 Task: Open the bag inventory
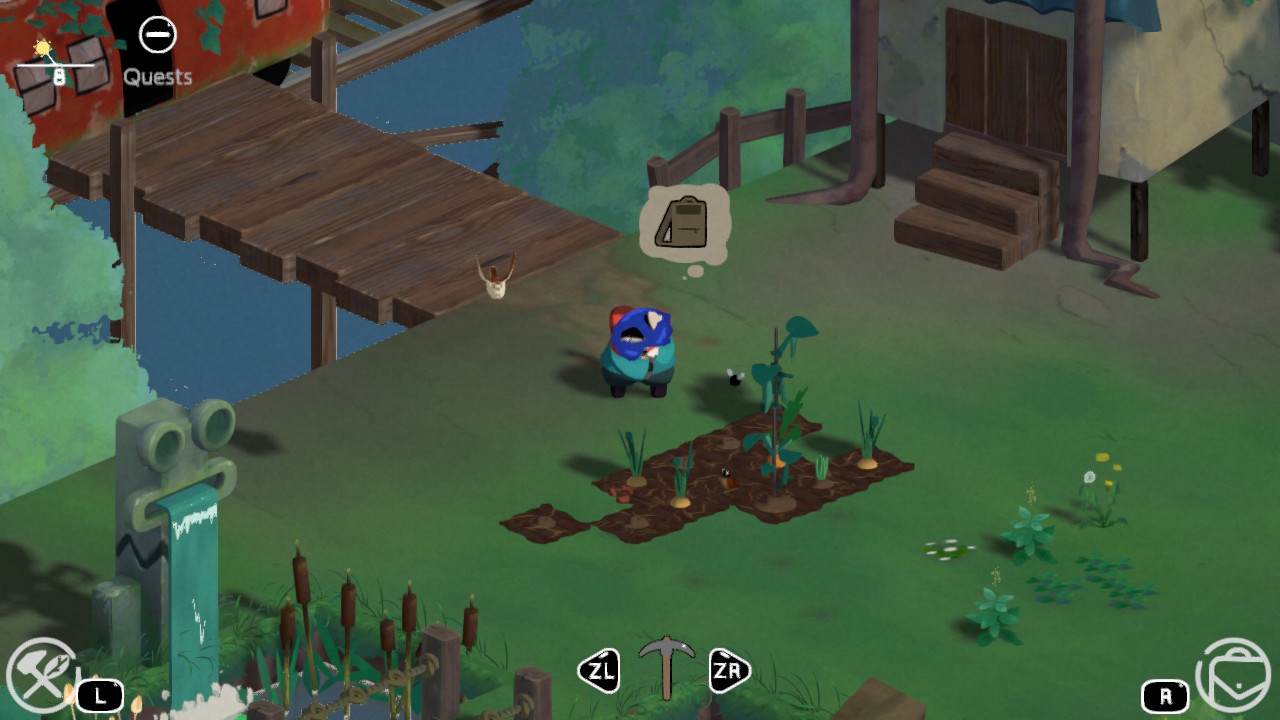(x=1233, y=675)
